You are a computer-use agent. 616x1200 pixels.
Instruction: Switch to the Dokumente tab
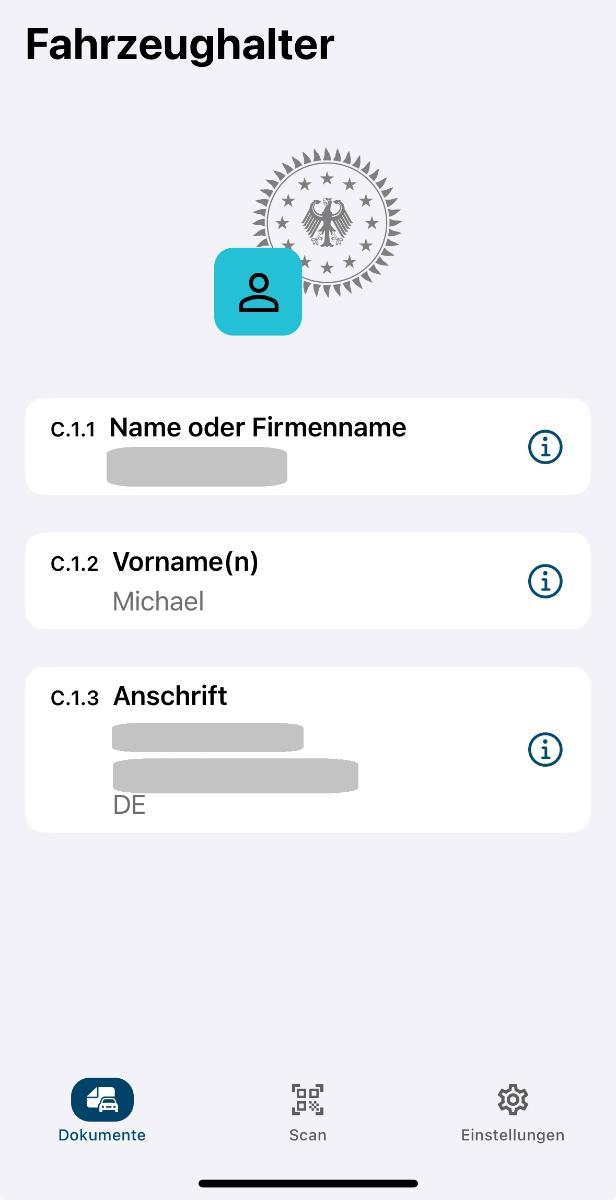[102, 1110]
